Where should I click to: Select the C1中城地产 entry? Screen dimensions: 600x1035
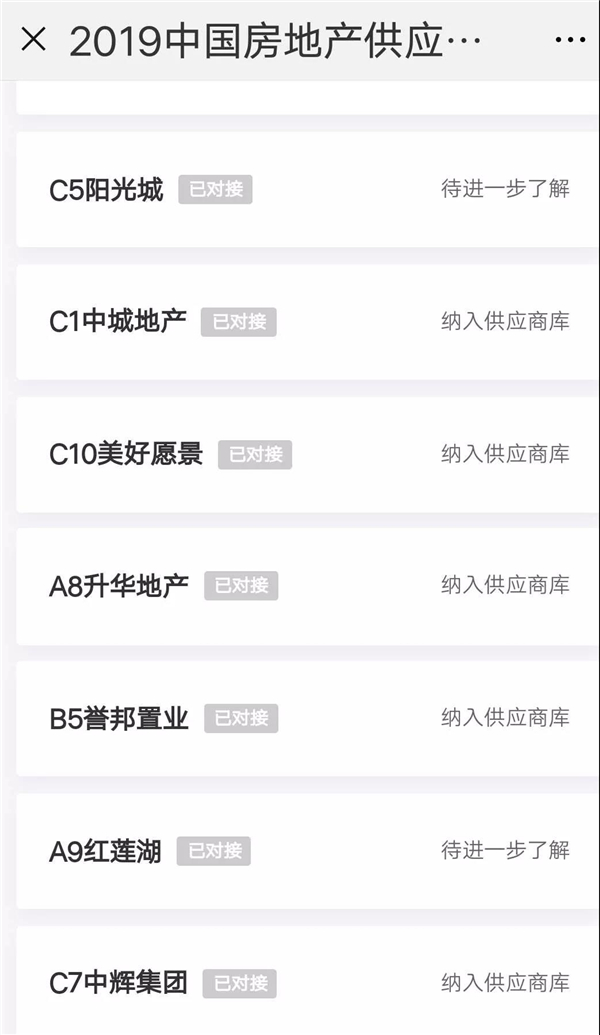pyautogui.click(x=300, y=321)
